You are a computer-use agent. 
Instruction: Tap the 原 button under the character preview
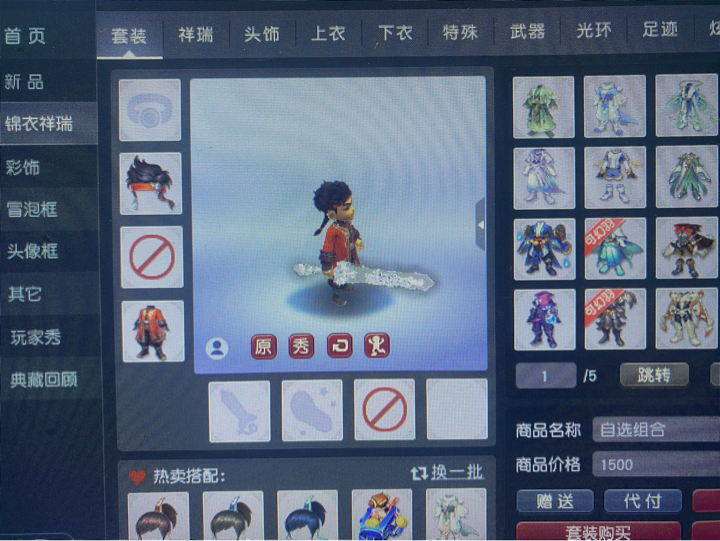[262, 347]
